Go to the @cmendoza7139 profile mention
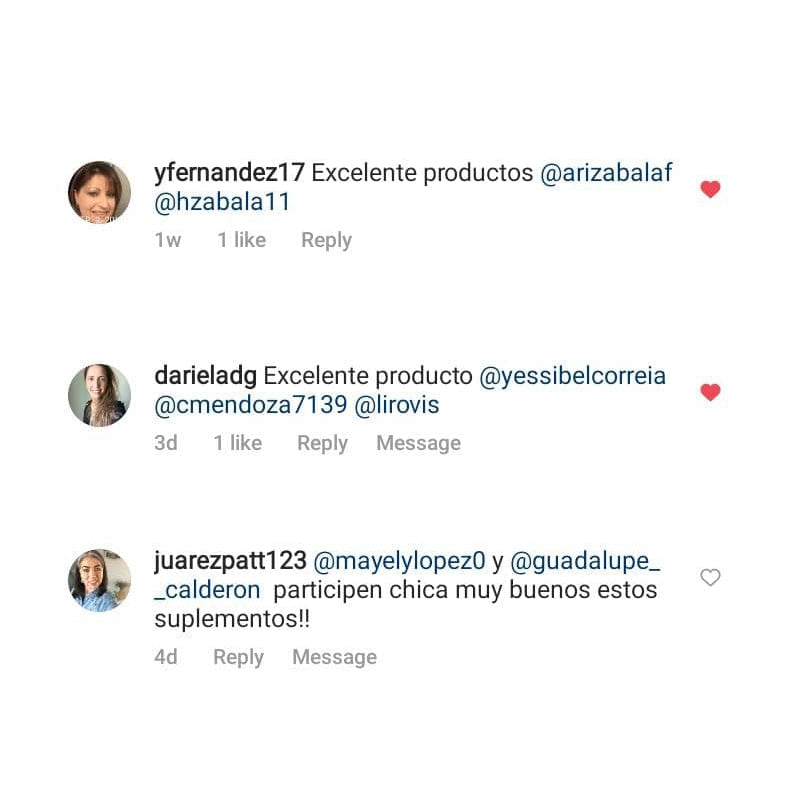 (x=250, y=406)
